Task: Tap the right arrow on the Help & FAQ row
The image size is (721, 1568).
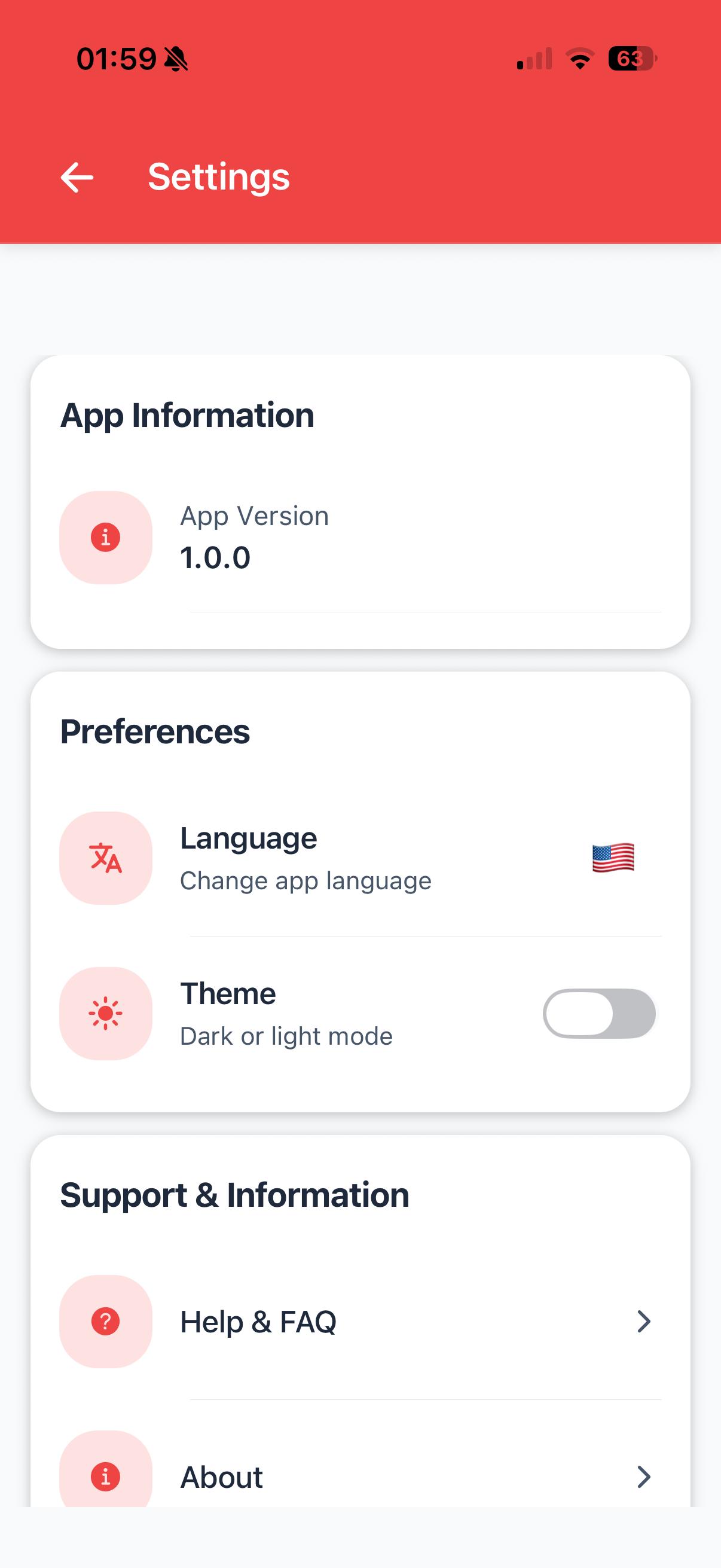Action: [x=644, y=1322]
